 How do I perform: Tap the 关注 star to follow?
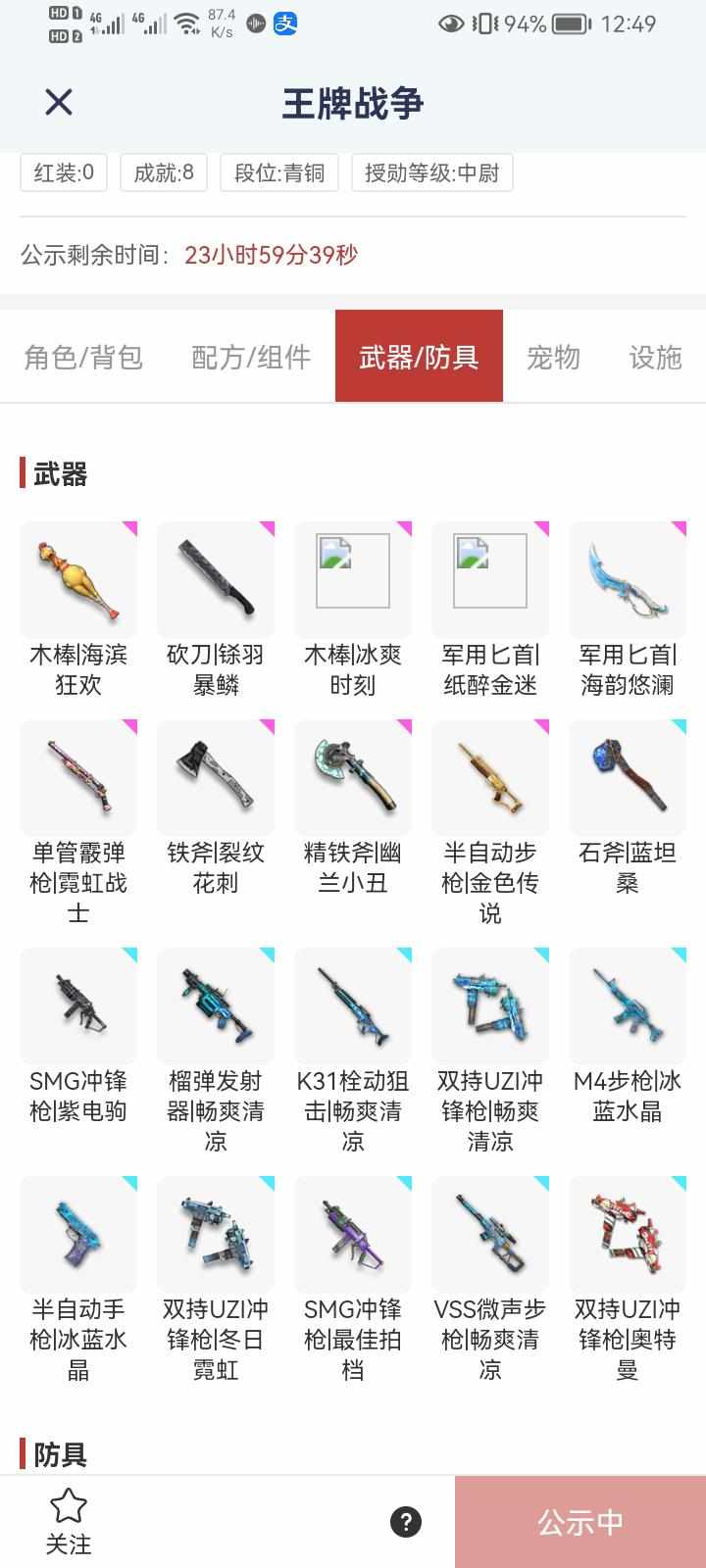(69, 1521)
